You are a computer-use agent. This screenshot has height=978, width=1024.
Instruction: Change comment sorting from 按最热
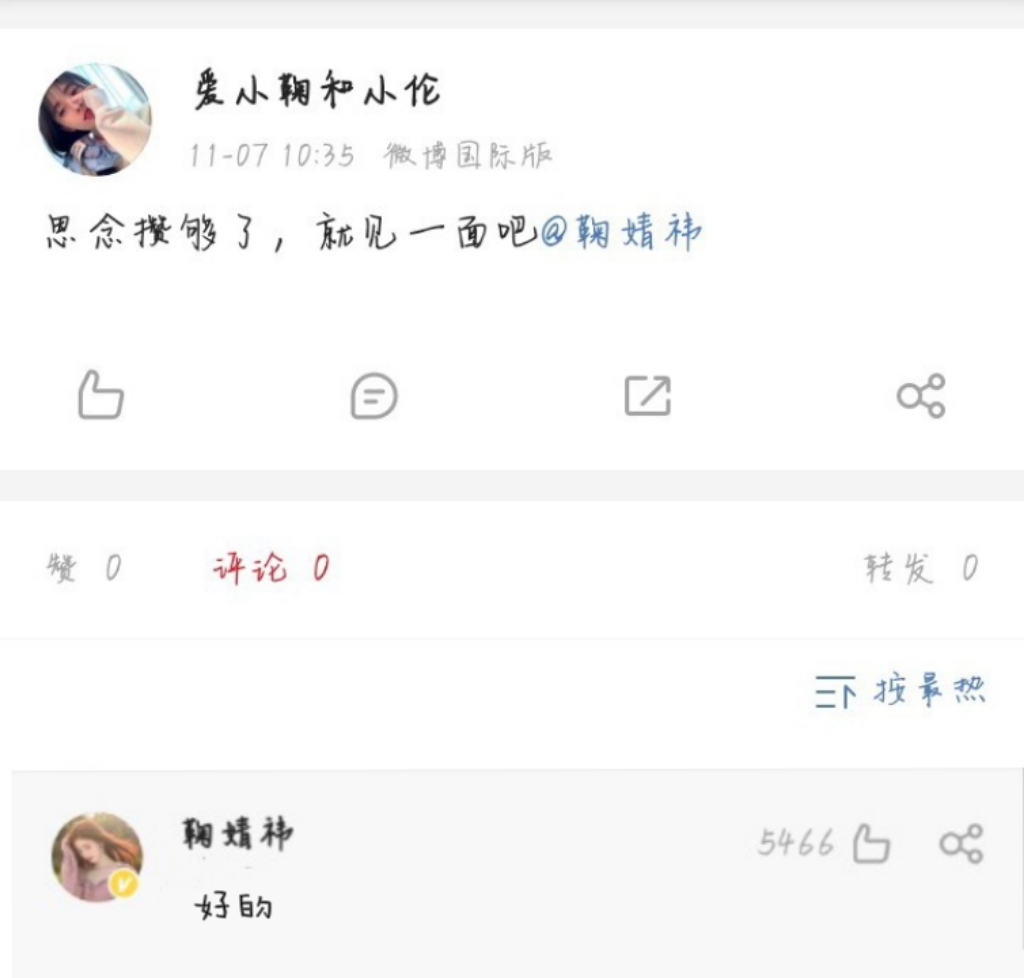point(900,691)
